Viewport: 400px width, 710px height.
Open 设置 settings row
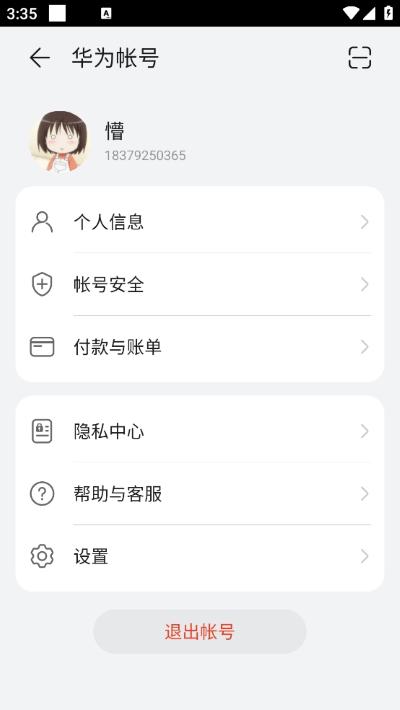(x=200, y=556)
